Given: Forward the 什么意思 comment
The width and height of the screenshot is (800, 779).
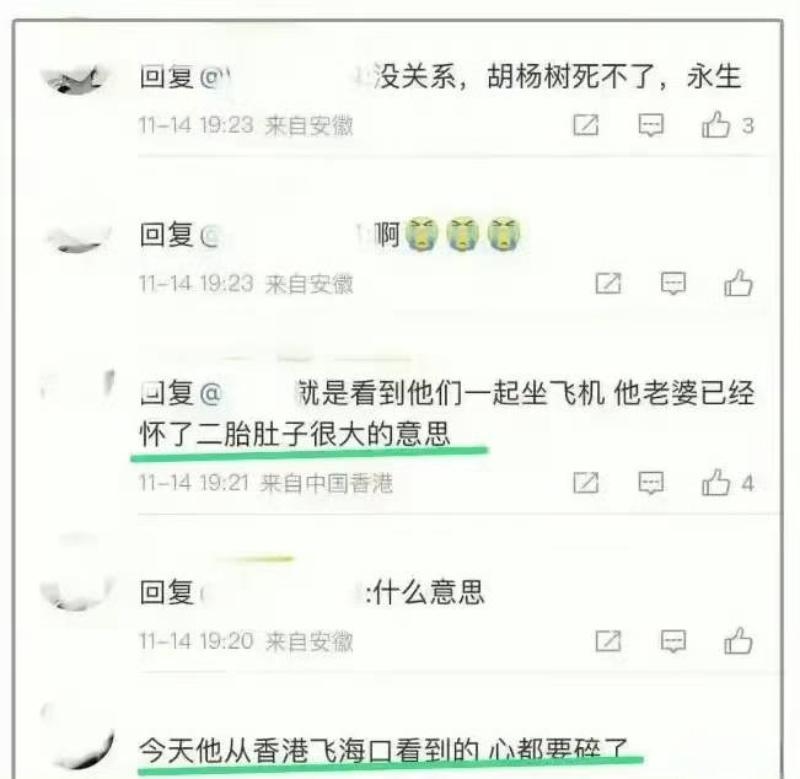Looking at the screenshot, I should (x=609, y=639).
